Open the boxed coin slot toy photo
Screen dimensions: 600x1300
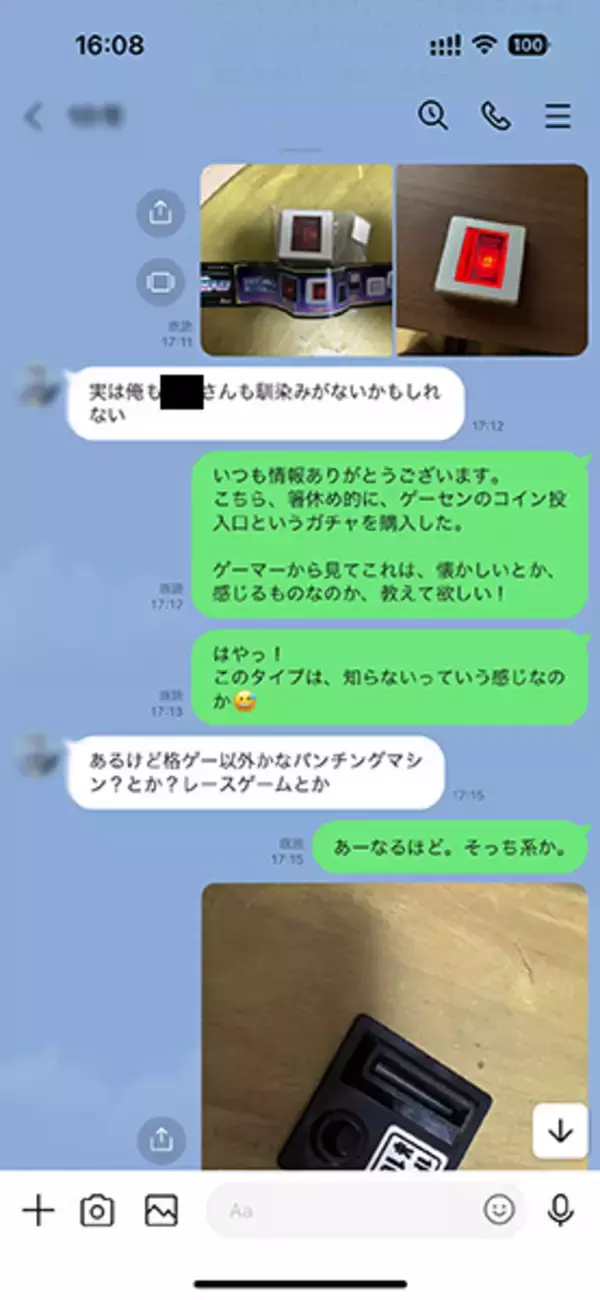[x=297, y=260]
